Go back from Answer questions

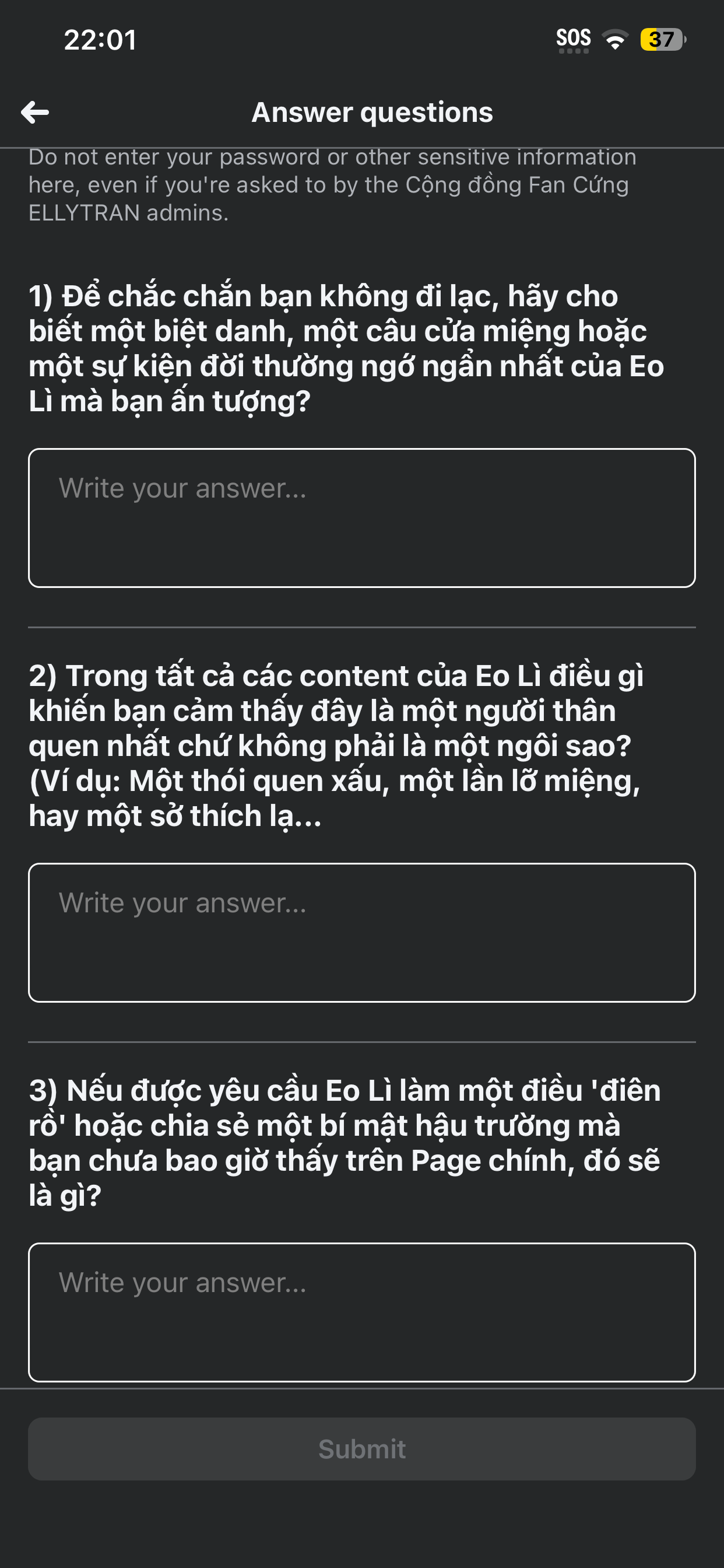click(x=36, y=113)
